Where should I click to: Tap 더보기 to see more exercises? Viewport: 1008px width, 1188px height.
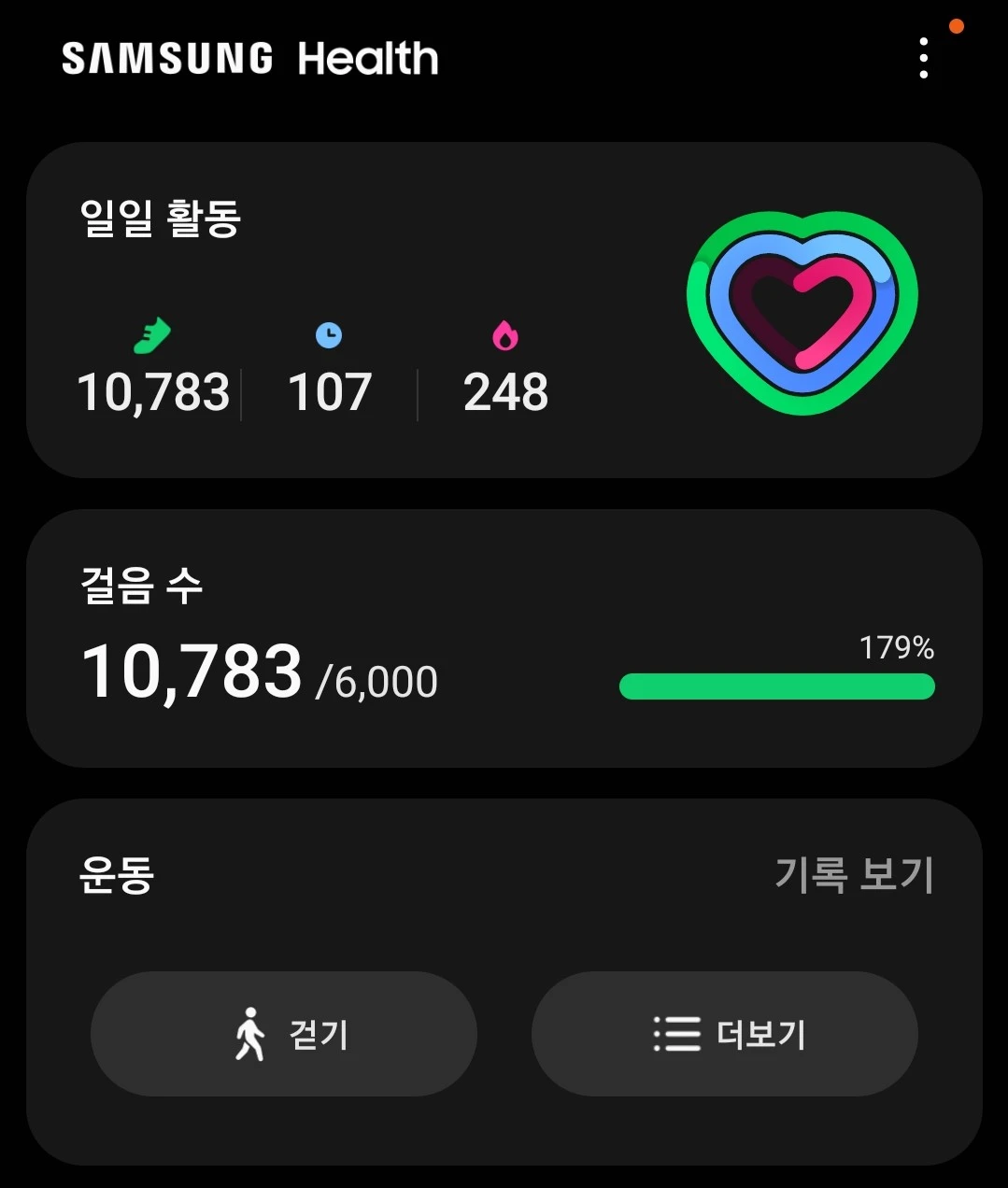[x=725, y=1034]
